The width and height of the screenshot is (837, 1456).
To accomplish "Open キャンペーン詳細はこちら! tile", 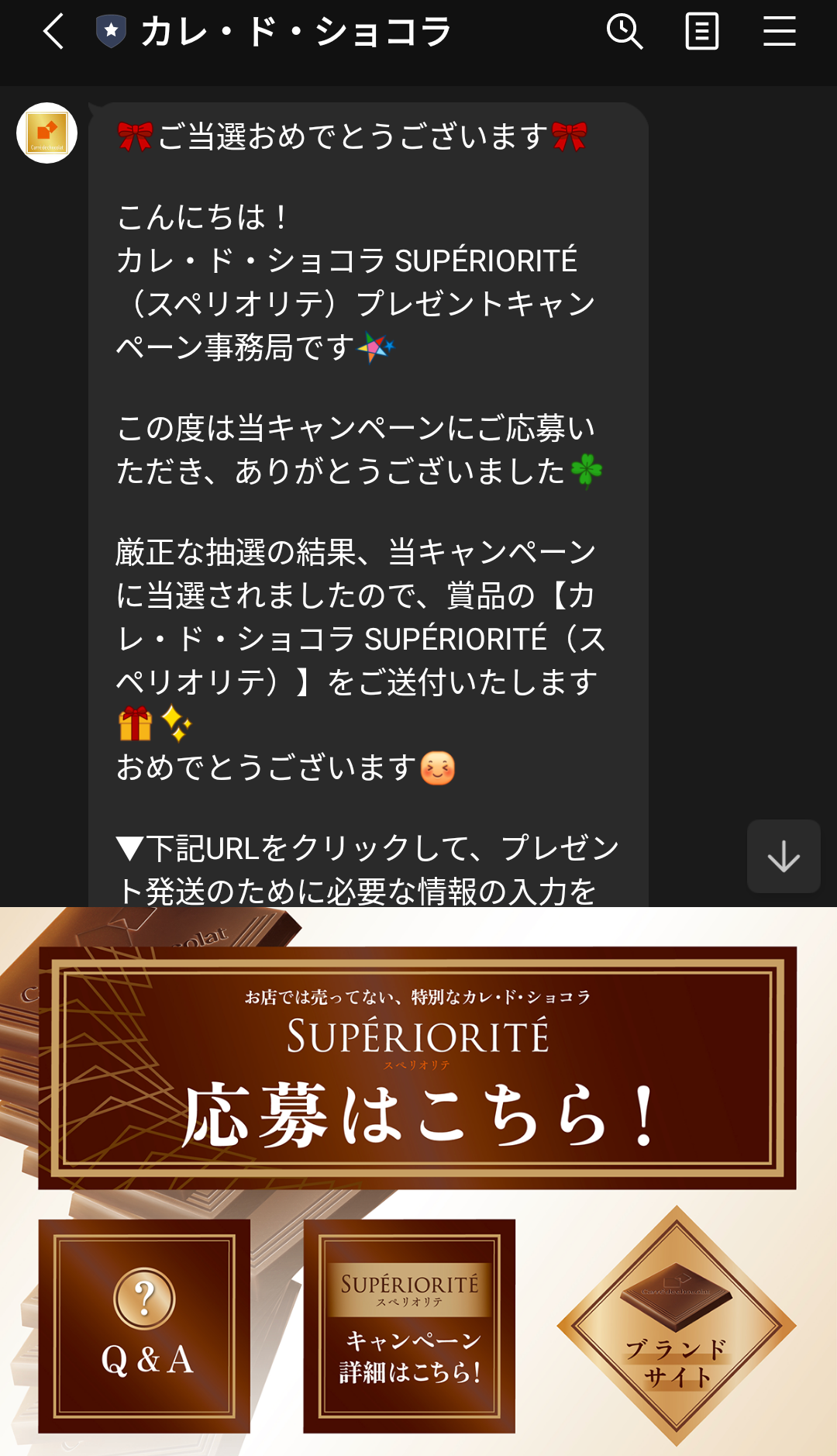I will [409, 1326].
